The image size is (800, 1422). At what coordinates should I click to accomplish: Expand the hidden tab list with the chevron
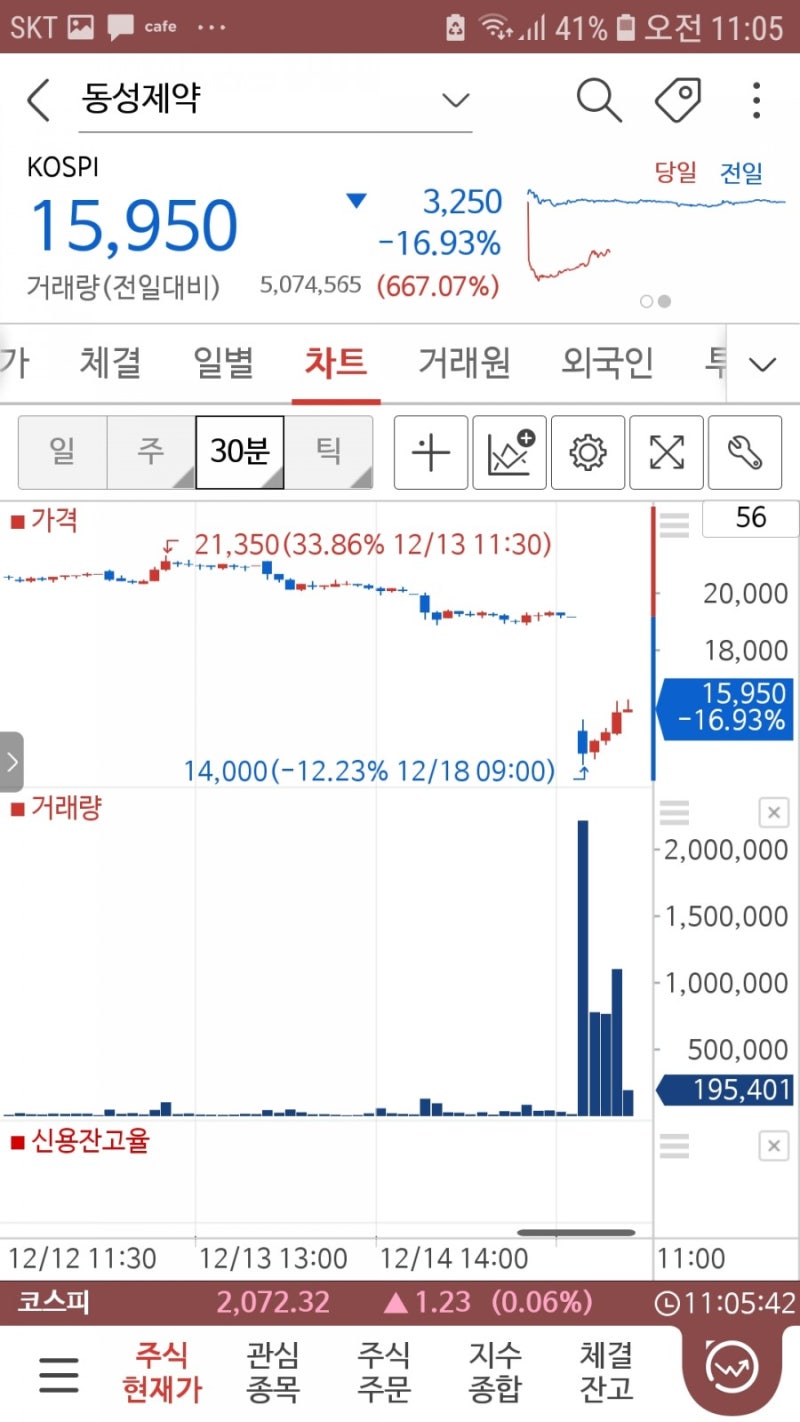pyautogui.click(x=763, y=364)
